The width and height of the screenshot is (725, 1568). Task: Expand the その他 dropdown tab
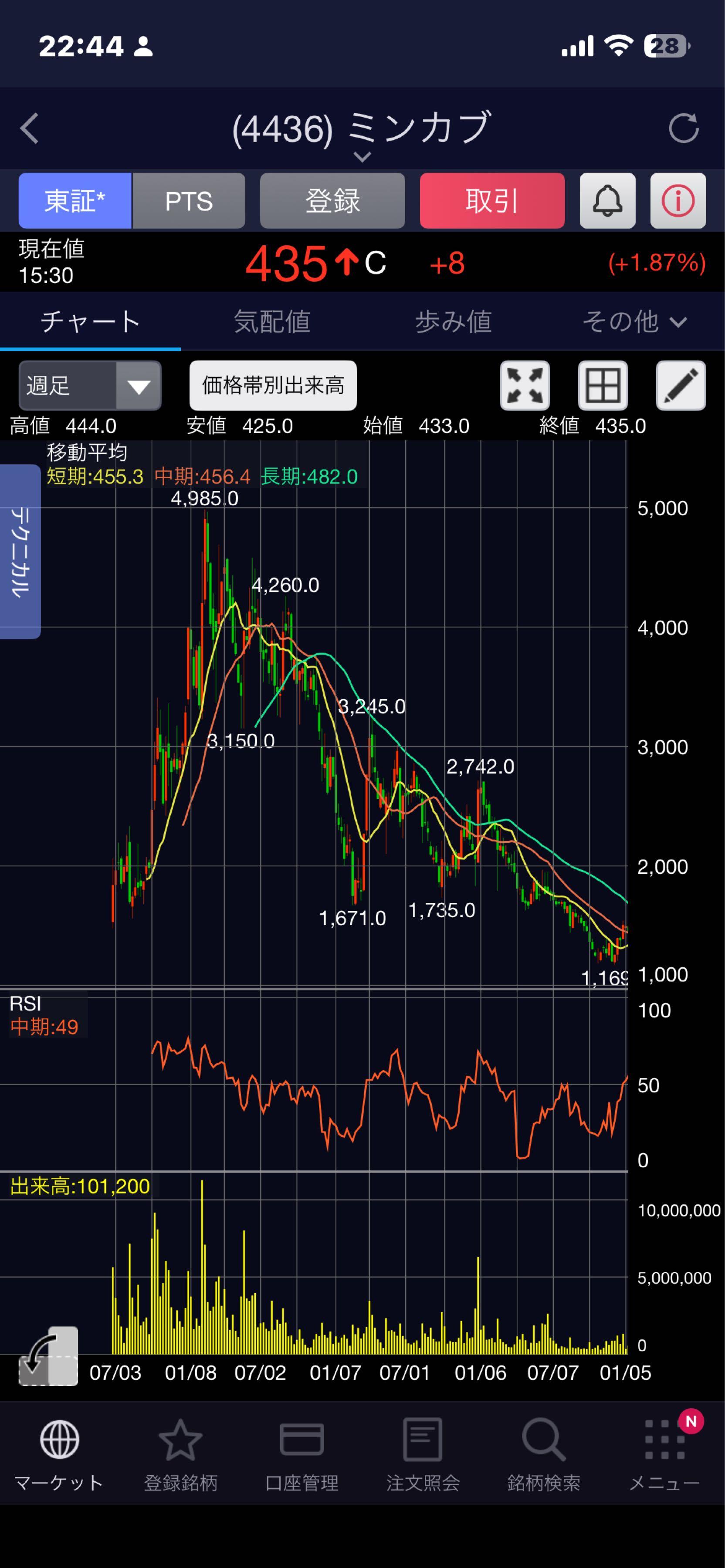pos(634,321)
